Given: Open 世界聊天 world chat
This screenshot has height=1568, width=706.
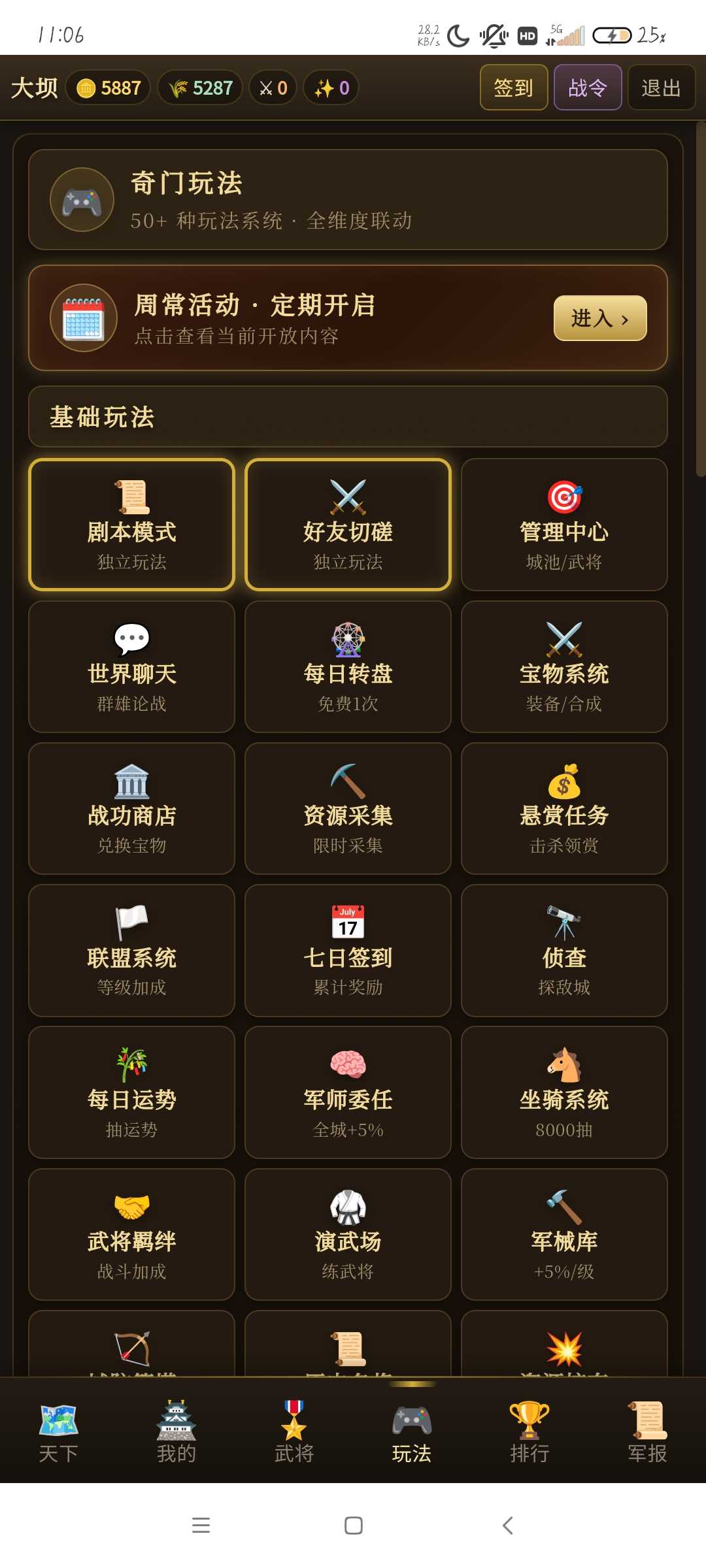Looking at the screenshot, I should point(131,666).
